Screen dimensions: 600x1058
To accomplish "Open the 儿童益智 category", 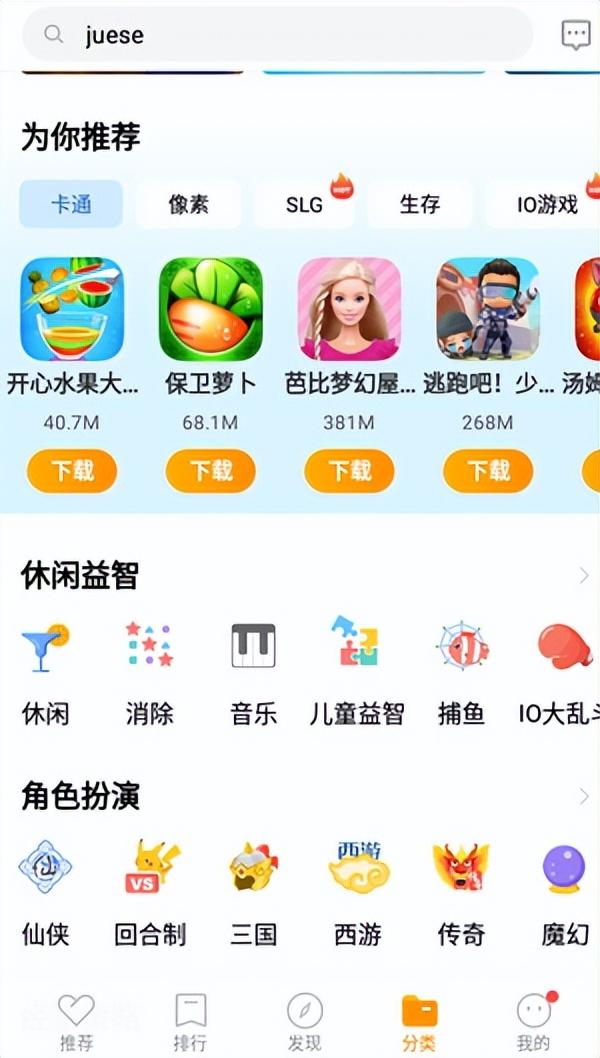I will pyautogui.click(x=357, y=675).
